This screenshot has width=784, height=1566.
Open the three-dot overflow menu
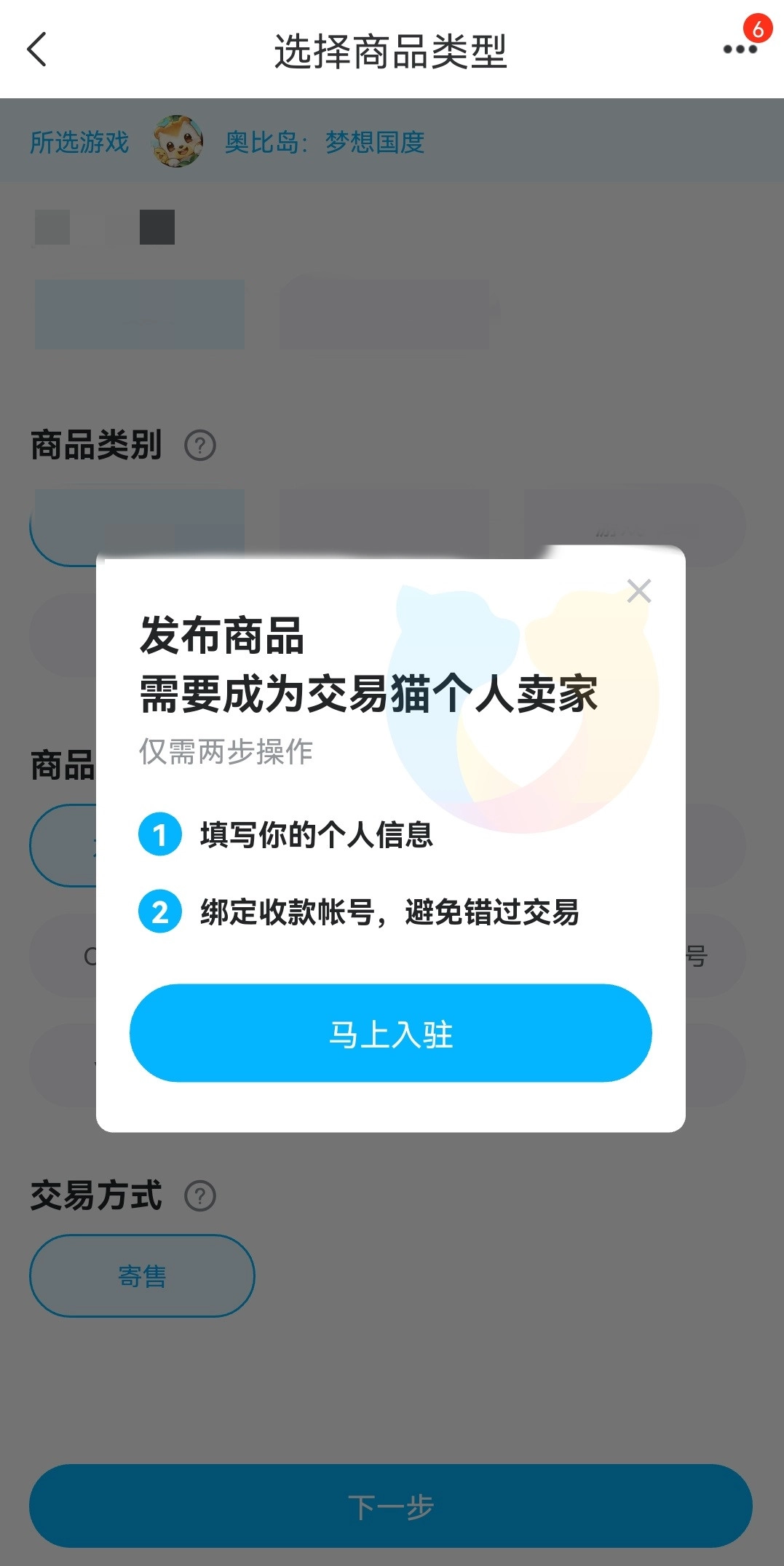point(740,50)
